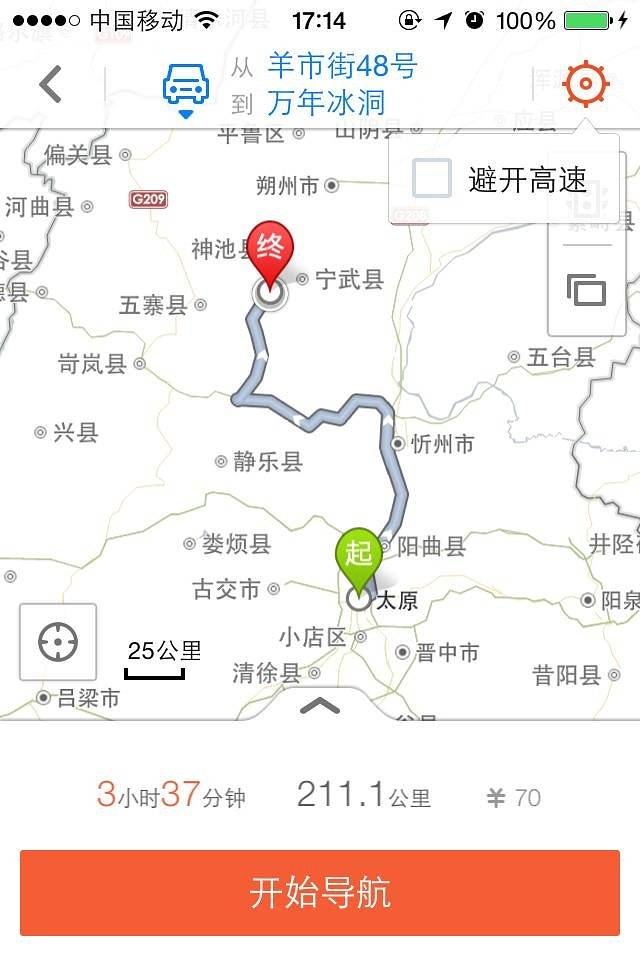Center map on my current location
The width and height of the screenshot is (640, 960).
coord(58,642)
